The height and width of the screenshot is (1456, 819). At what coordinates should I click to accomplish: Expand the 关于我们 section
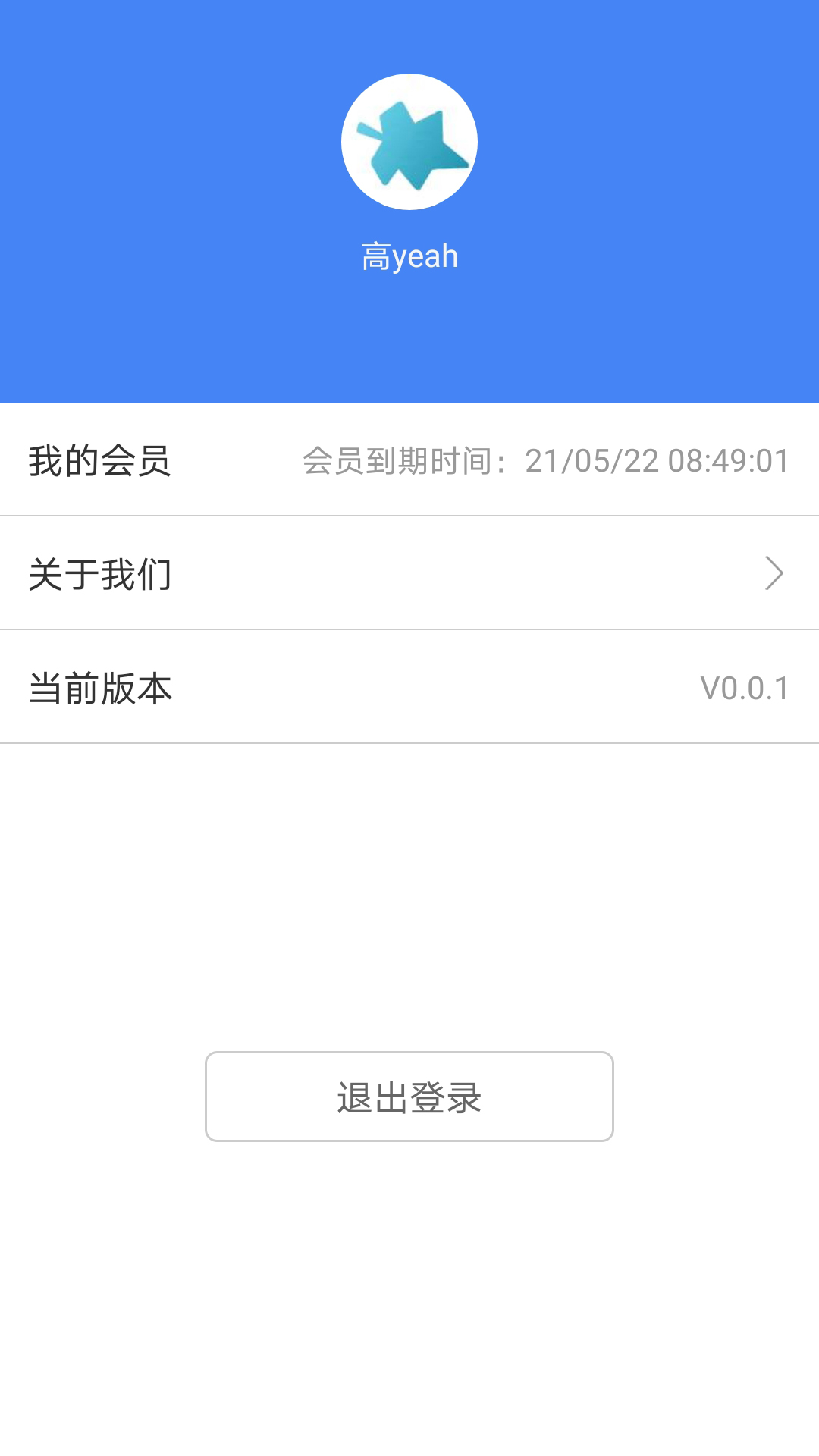pyautogui.click(x=409, y=573)
